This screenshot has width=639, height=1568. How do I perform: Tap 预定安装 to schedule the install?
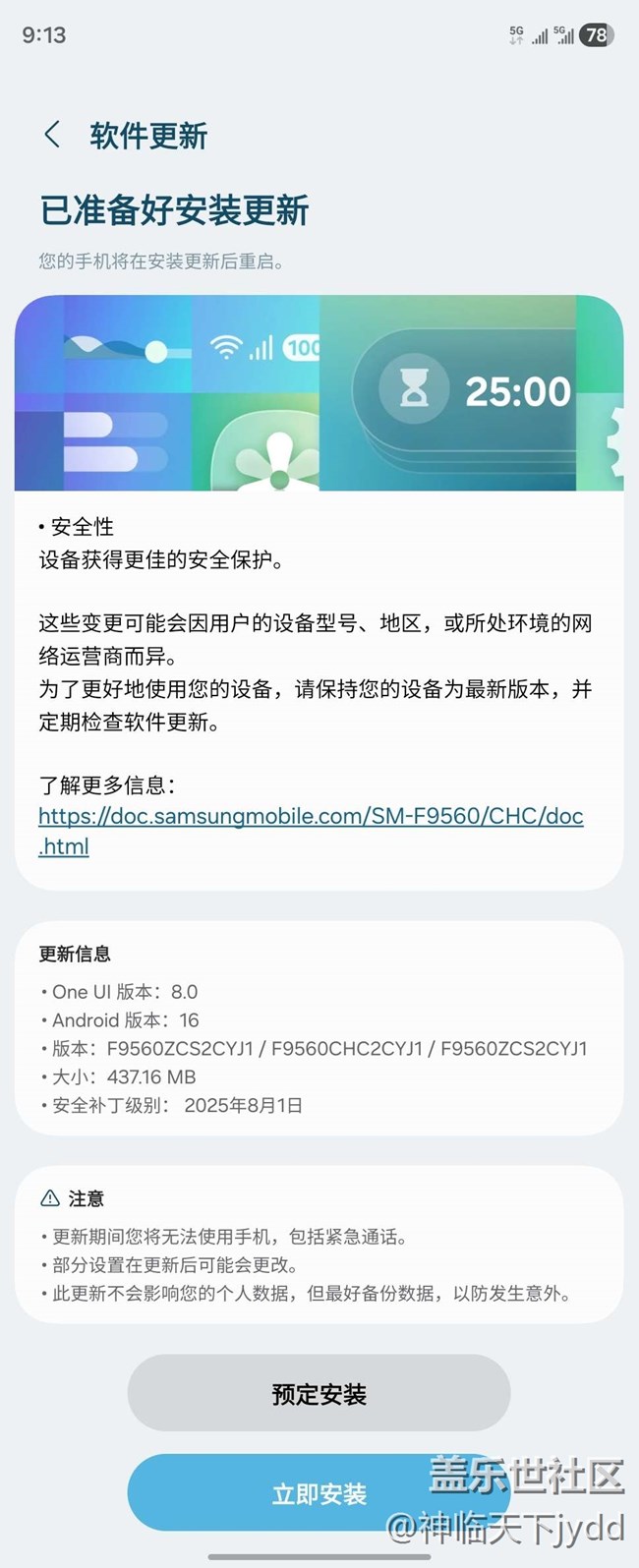319,1393
